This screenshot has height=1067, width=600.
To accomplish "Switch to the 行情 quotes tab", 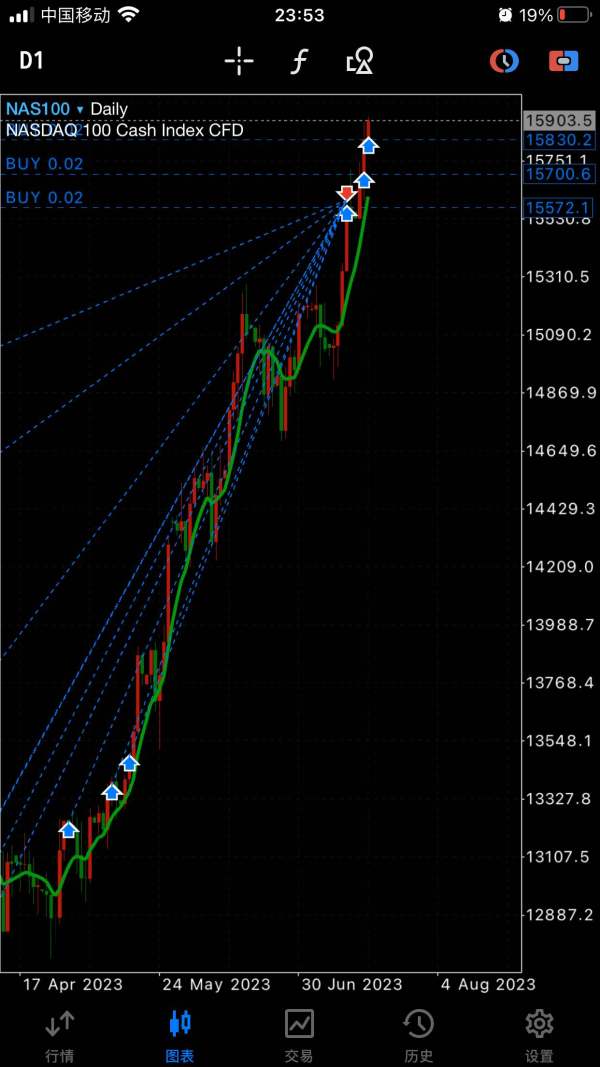I will coord(60,1036).
